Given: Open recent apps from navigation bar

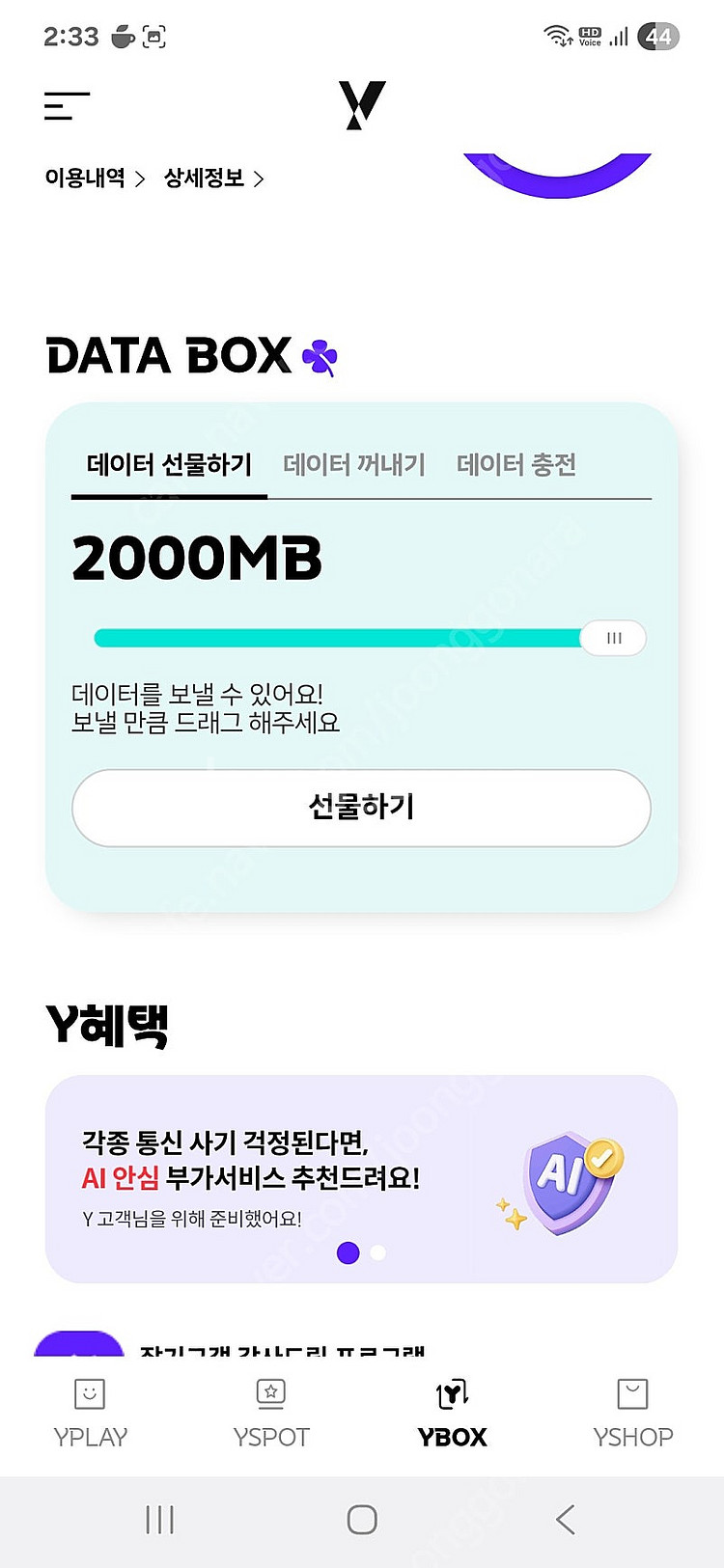Looking at the screenshot, I should 159,1520.
